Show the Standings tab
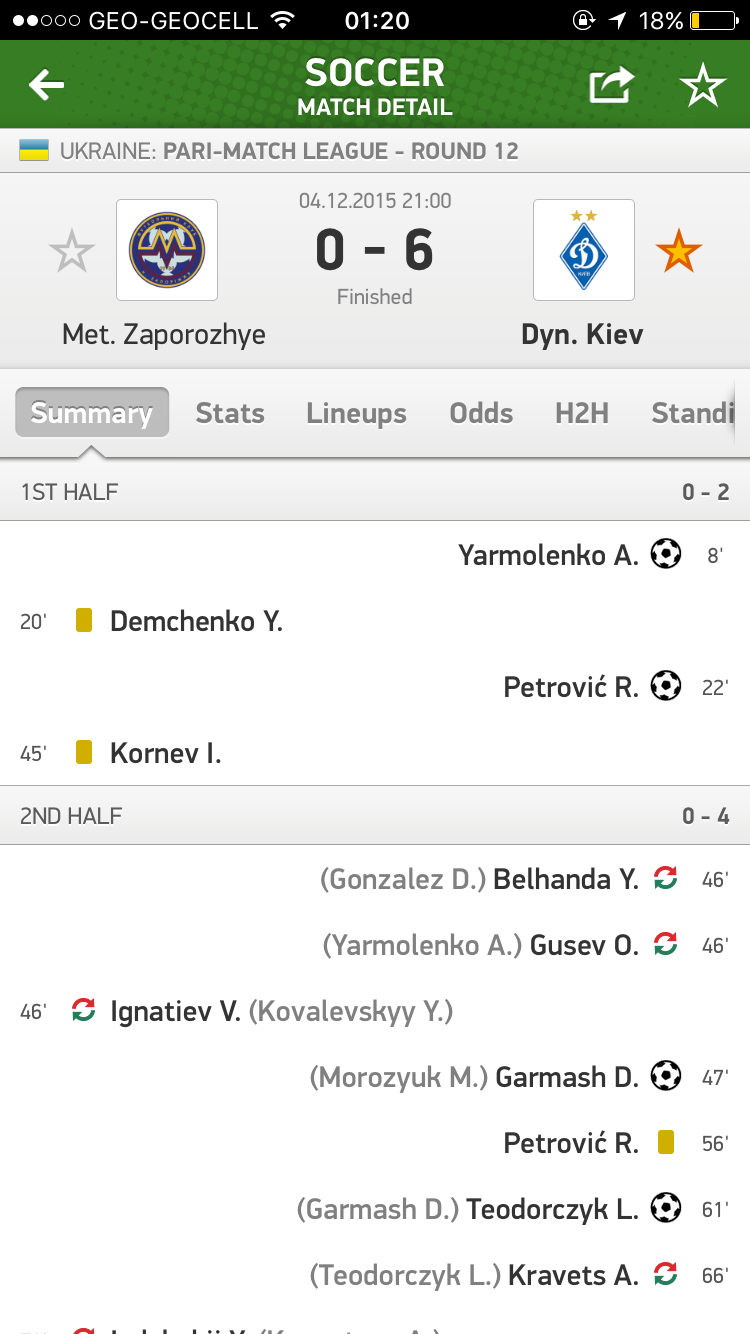 (692, 413)
